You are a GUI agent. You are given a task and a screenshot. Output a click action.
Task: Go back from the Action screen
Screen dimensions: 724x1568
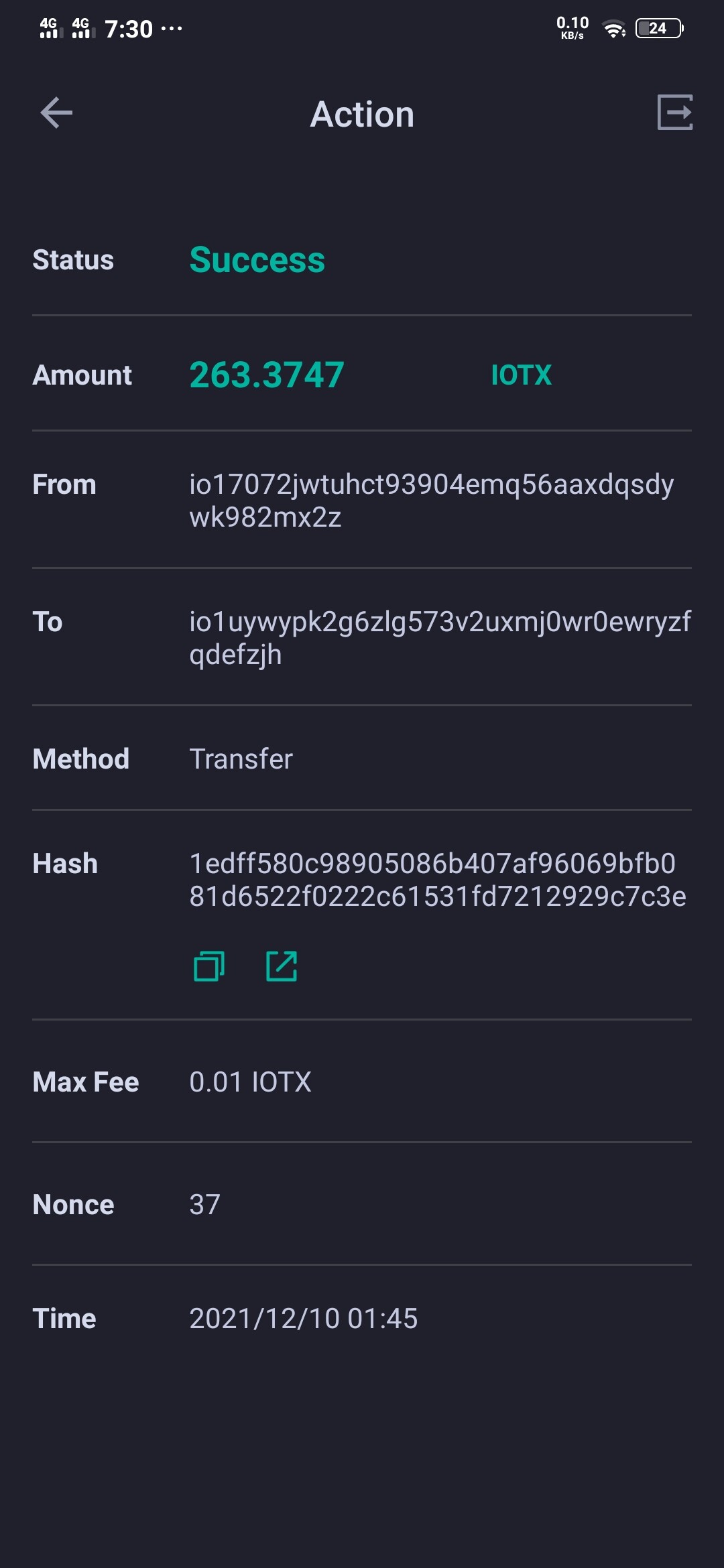point(56,113)
